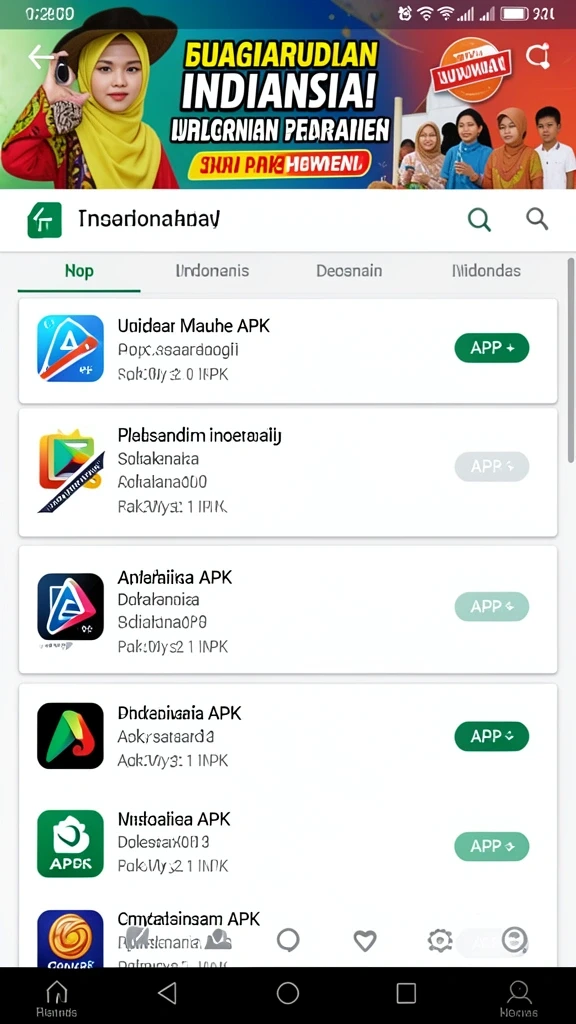576x1024 pixels.
Task: Select the Deosnain tab
Action: pos(349,270)
